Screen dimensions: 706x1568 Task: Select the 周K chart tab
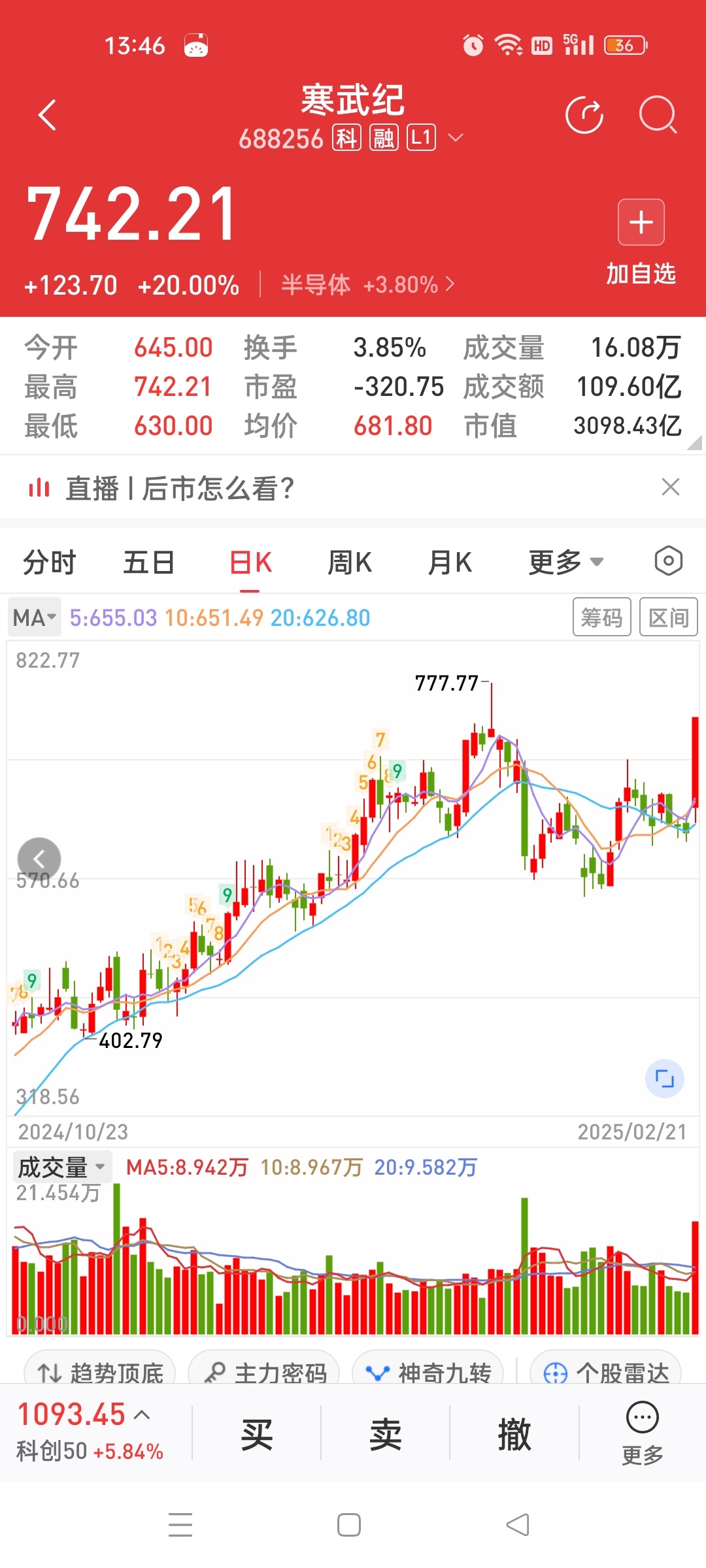pos(350,563)
